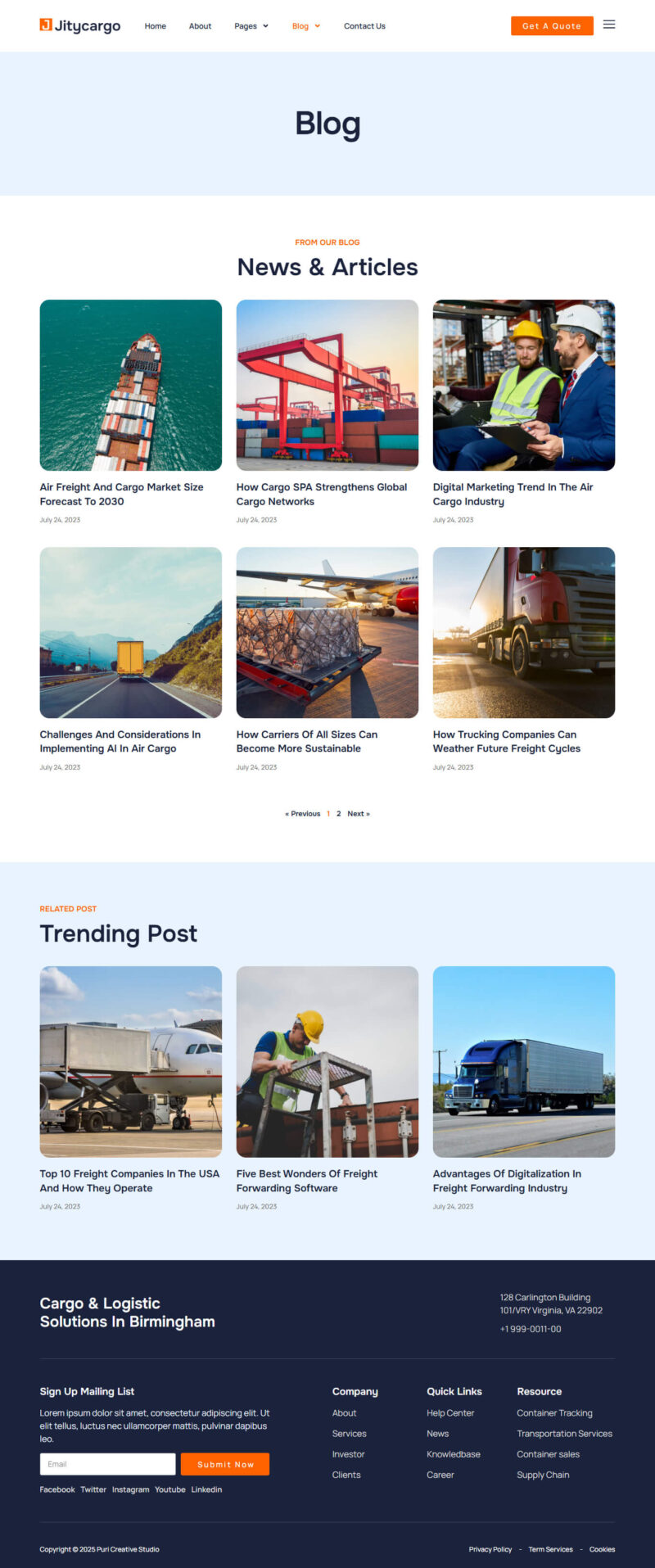Viewport: 655px width, 1568px height.
Task: Open Digital Marketing Trend article
Action: tap(513, 494)
